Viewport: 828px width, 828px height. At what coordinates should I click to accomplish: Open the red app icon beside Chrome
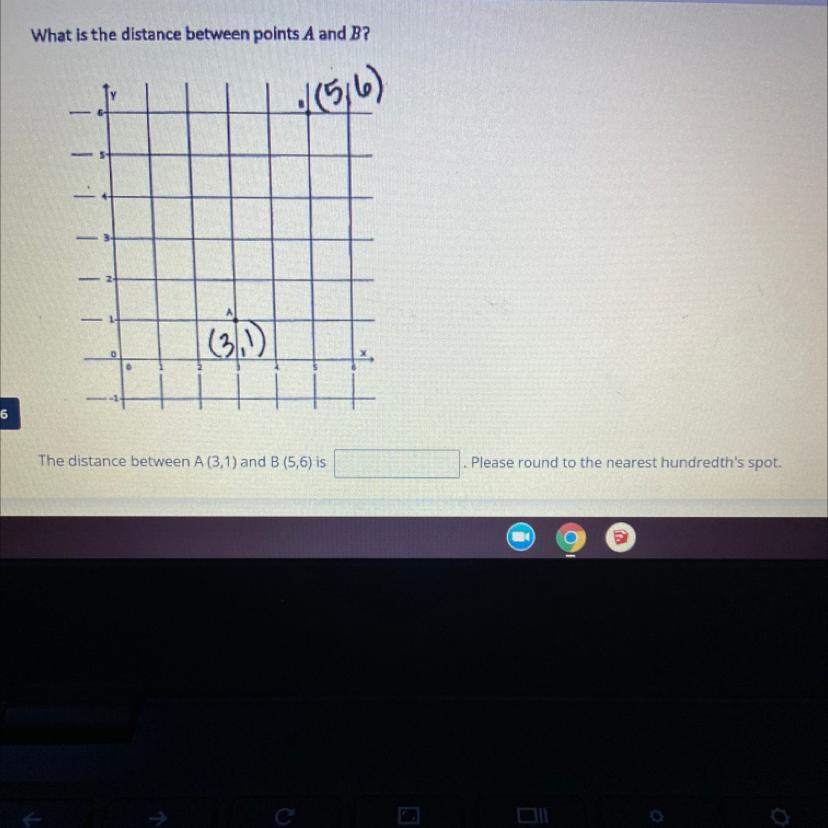(620, 538)
